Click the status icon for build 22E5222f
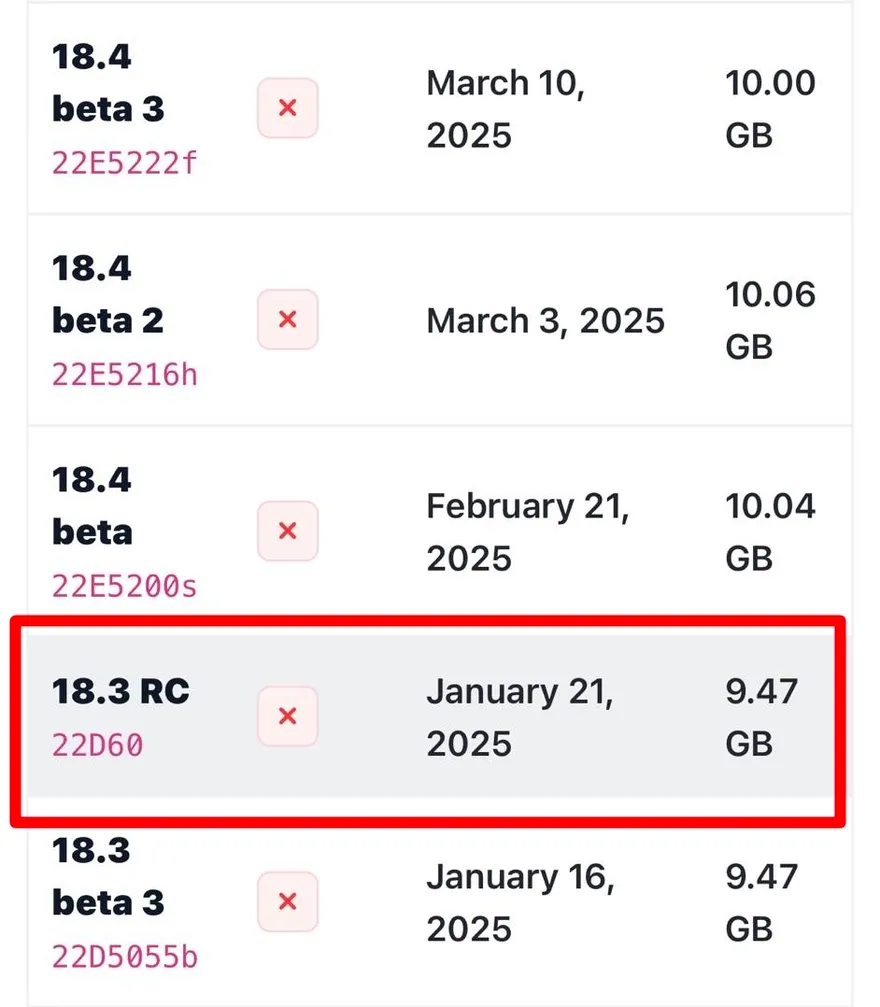 [287, 107]
